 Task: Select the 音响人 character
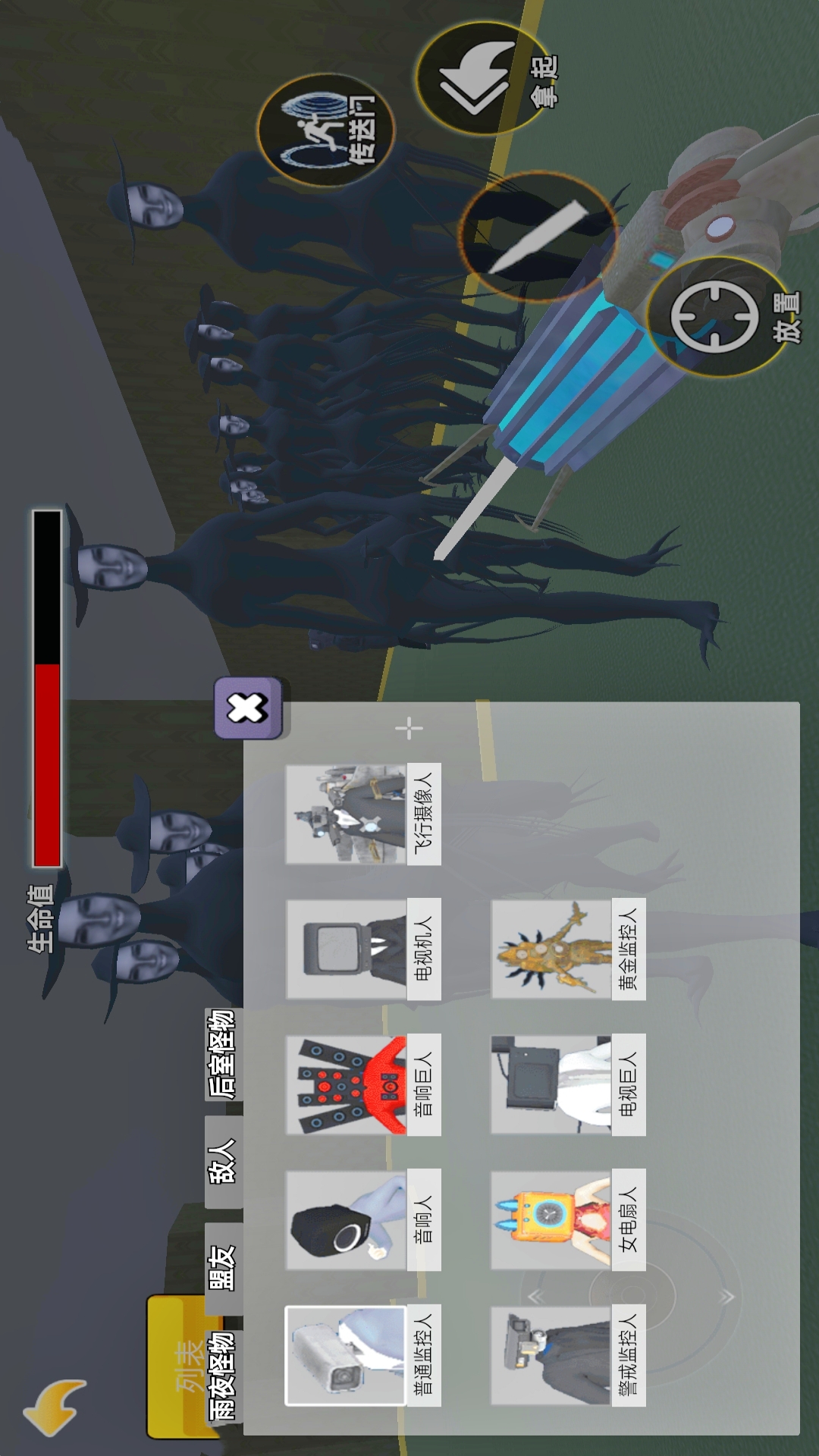362,1220
